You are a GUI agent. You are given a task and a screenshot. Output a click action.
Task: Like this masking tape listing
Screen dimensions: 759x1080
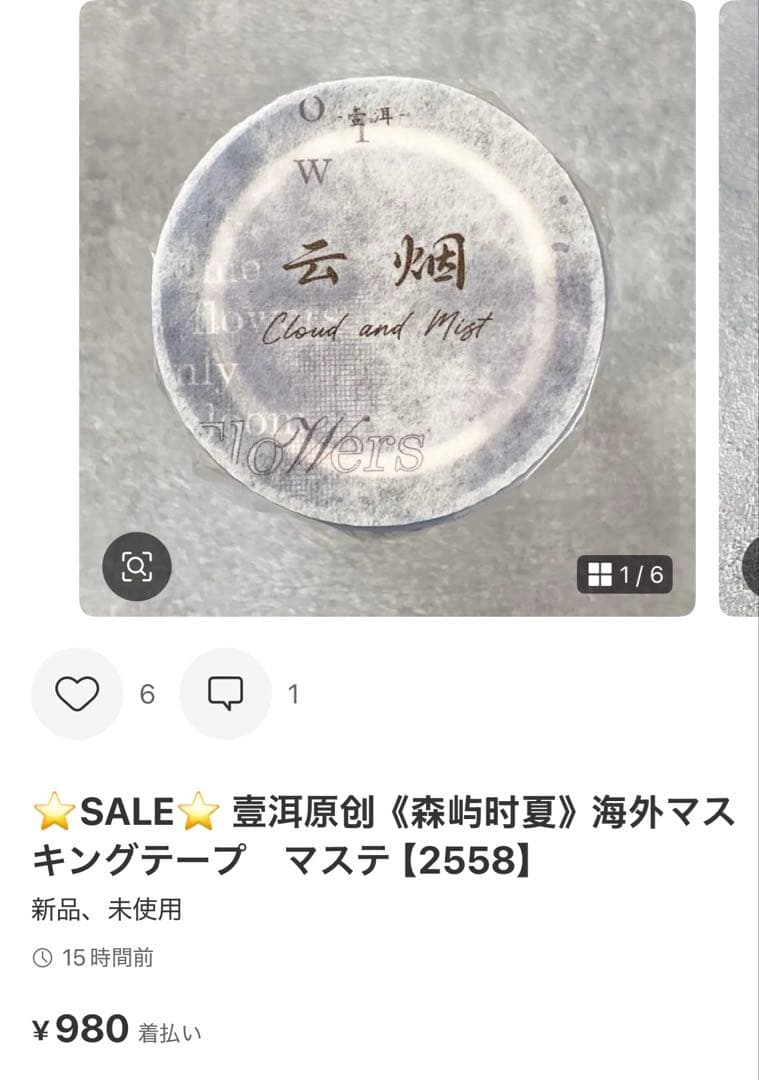(77, 694)
